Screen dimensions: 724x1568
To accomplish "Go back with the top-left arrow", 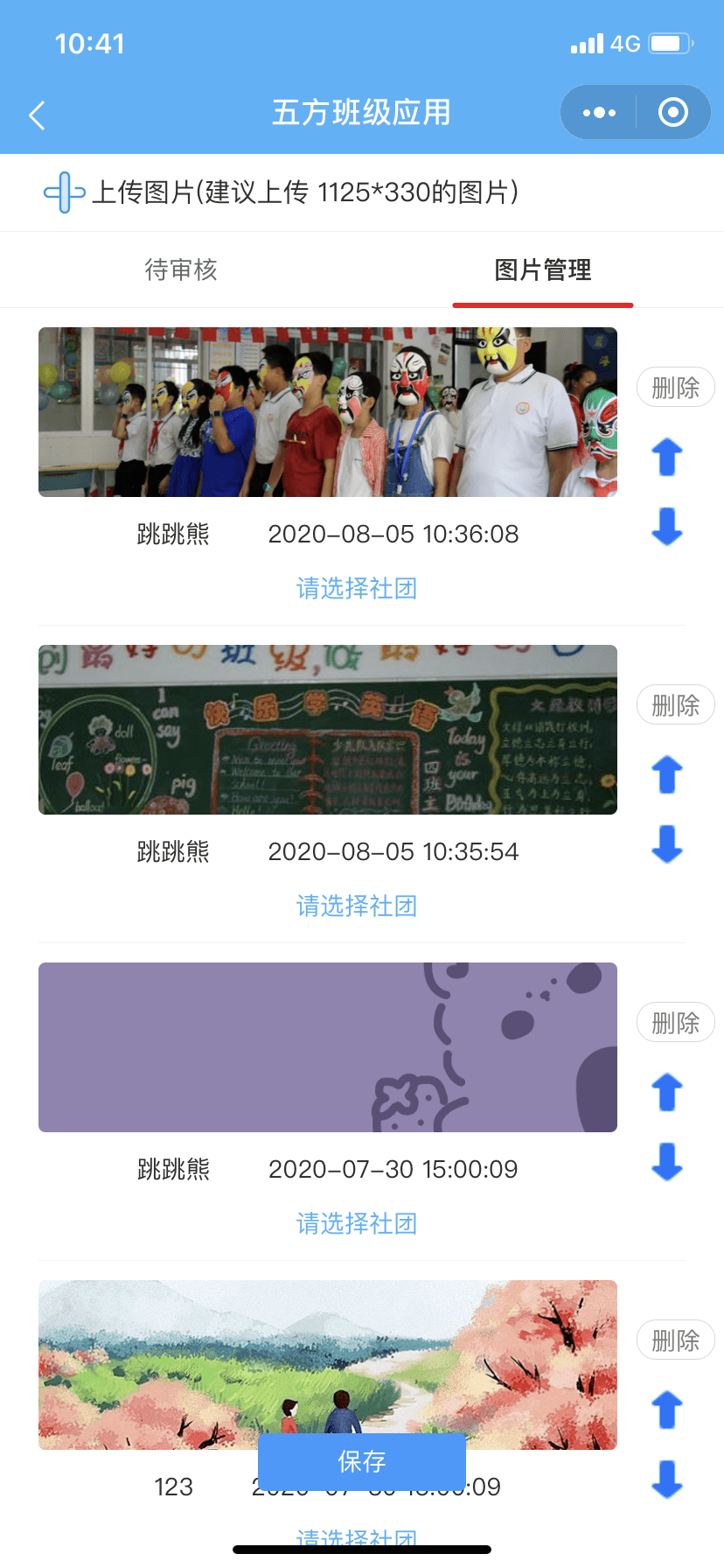I will (x=37, y=115).
